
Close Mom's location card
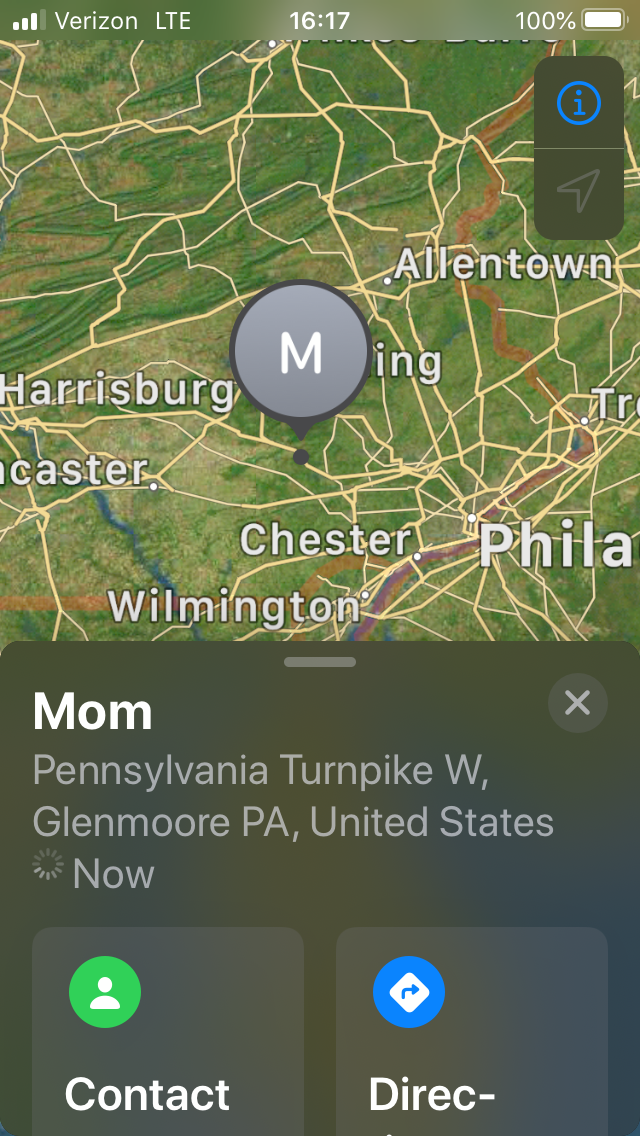pyautogui.click(x=577, y=703)
